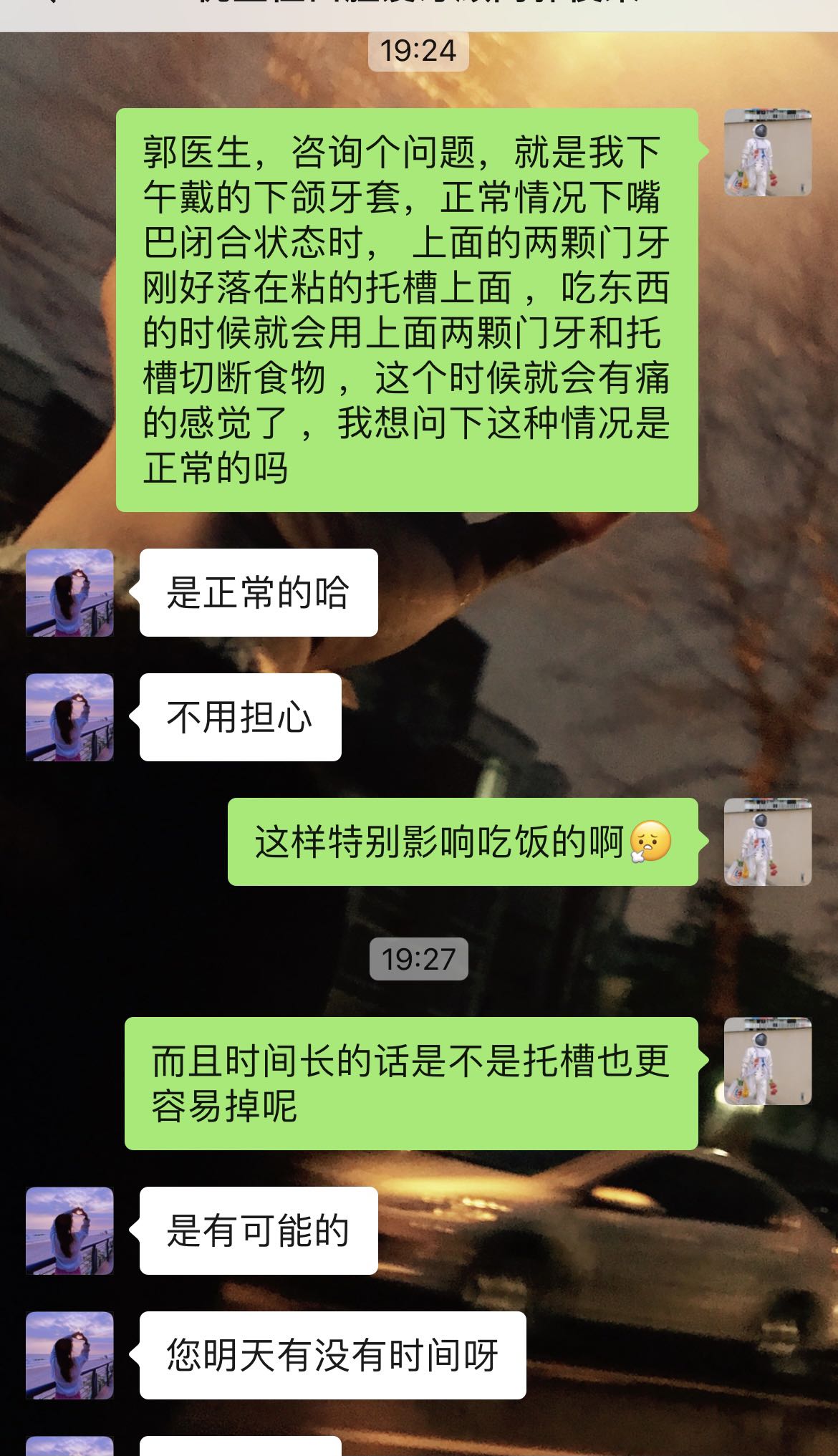View my profile from 这样特别影响吃饭的啊 message

coord(768,842)
